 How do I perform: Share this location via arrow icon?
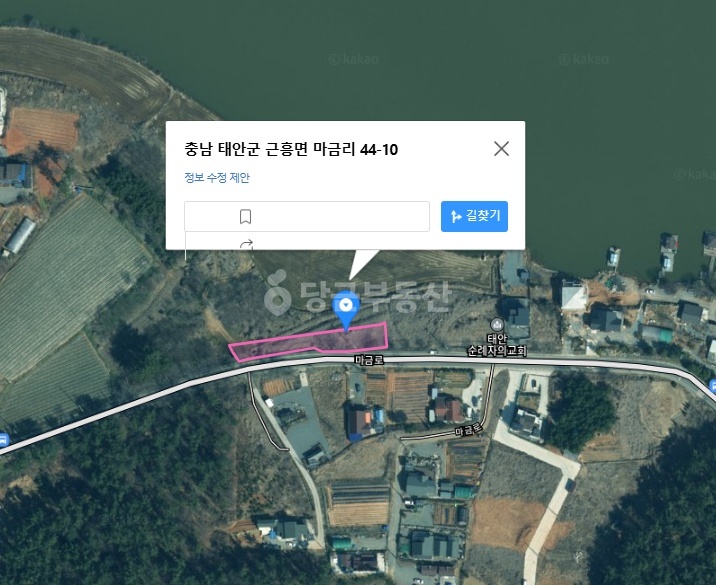pyautogui.click(x=246, y=244)
